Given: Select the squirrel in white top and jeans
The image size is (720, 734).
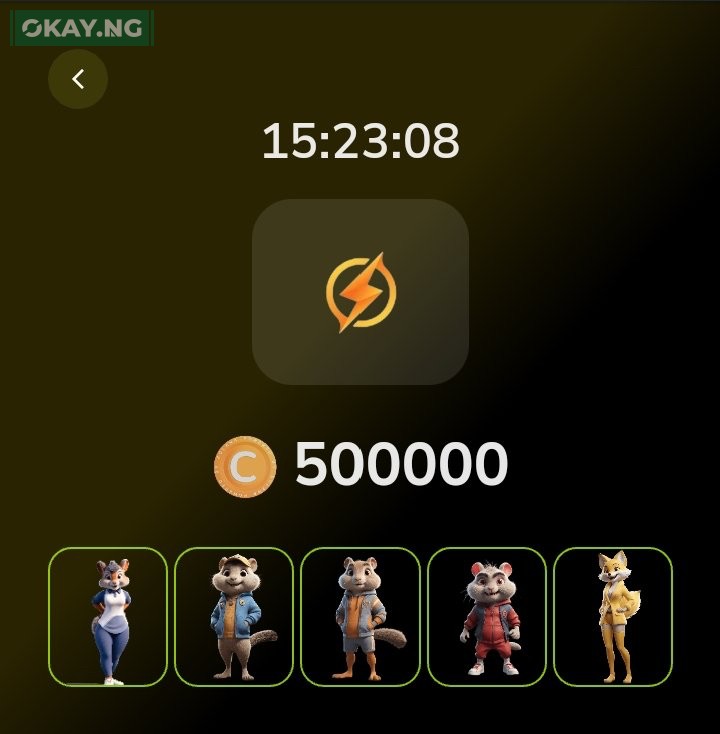Looking at the screenshot, I should tap(108, 617).
